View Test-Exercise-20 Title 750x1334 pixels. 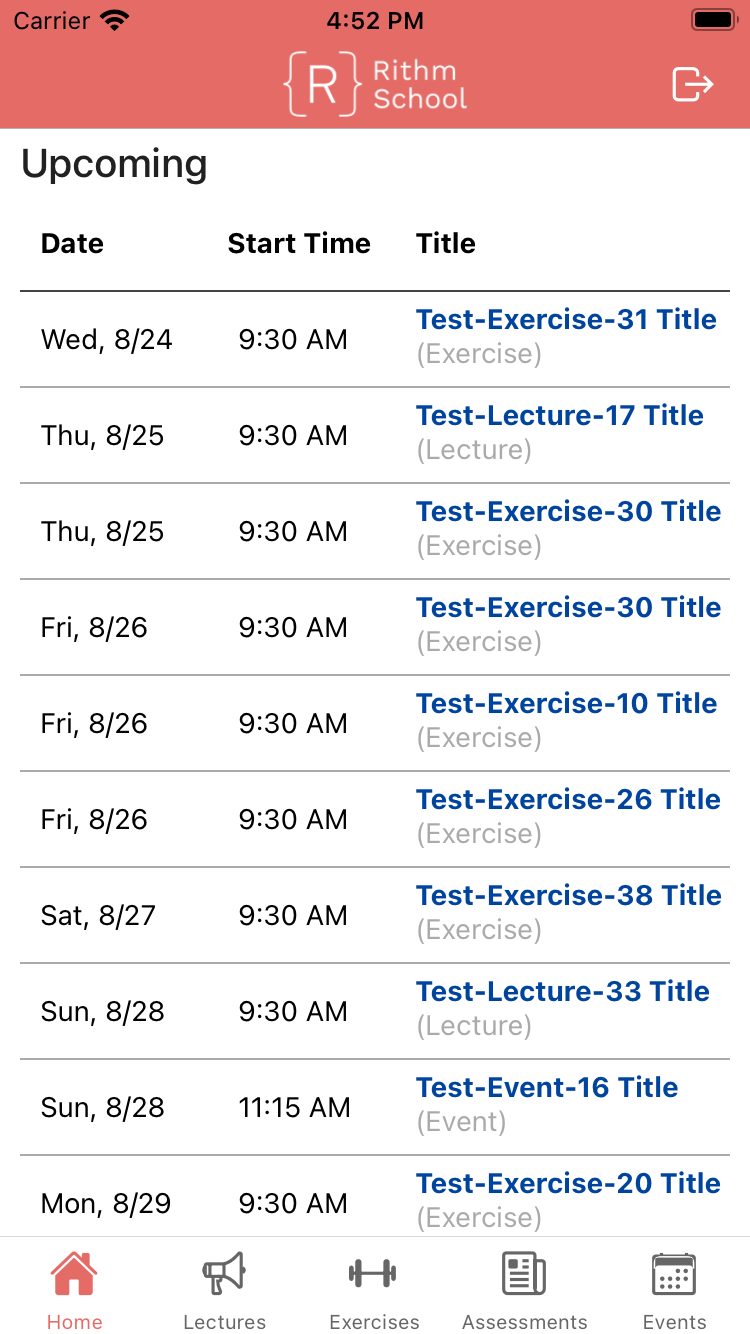coord(568,1184)
